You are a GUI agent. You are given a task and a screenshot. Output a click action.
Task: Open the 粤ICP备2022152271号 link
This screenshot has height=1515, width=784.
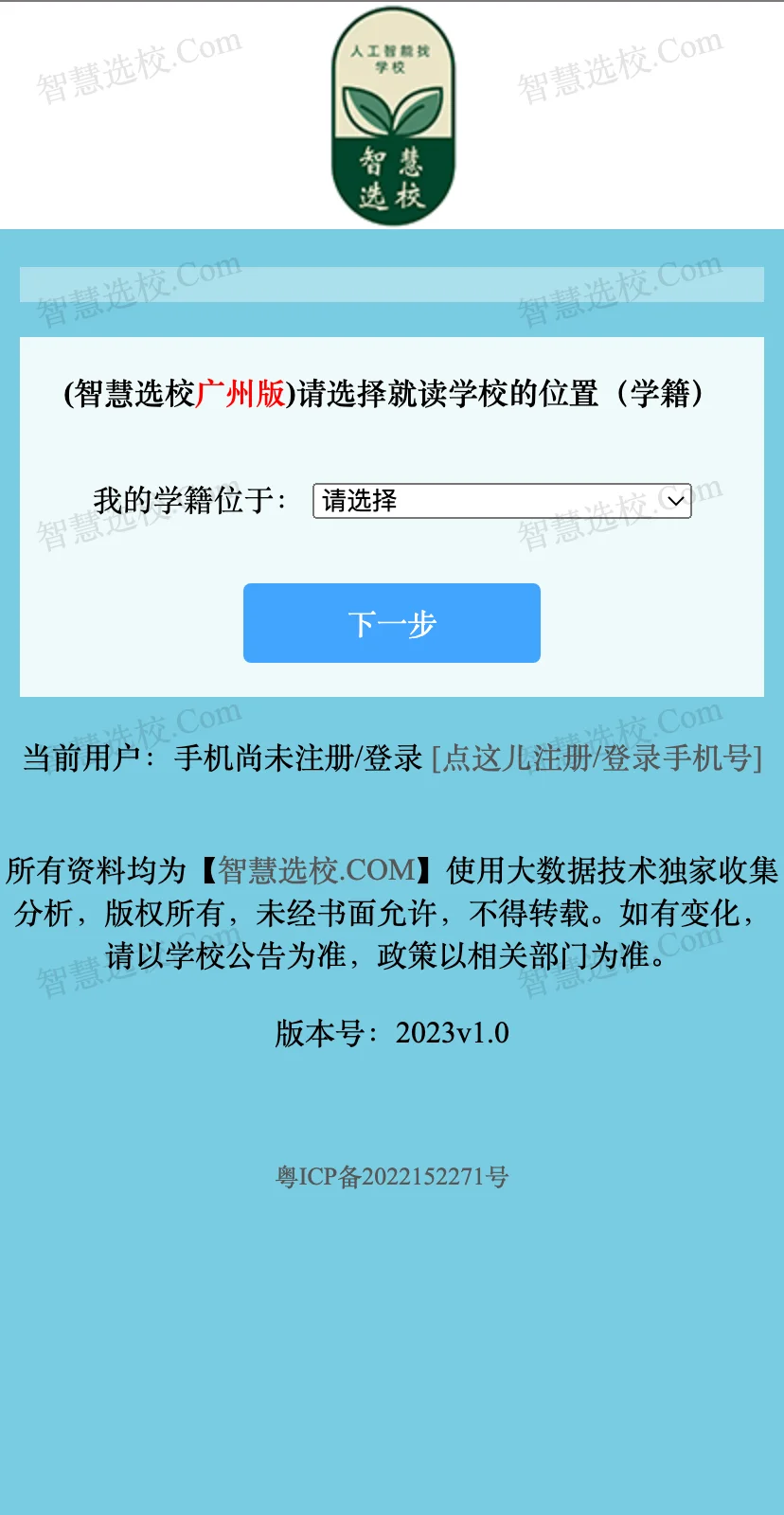pyautogui.click(x=392, y=1177)
